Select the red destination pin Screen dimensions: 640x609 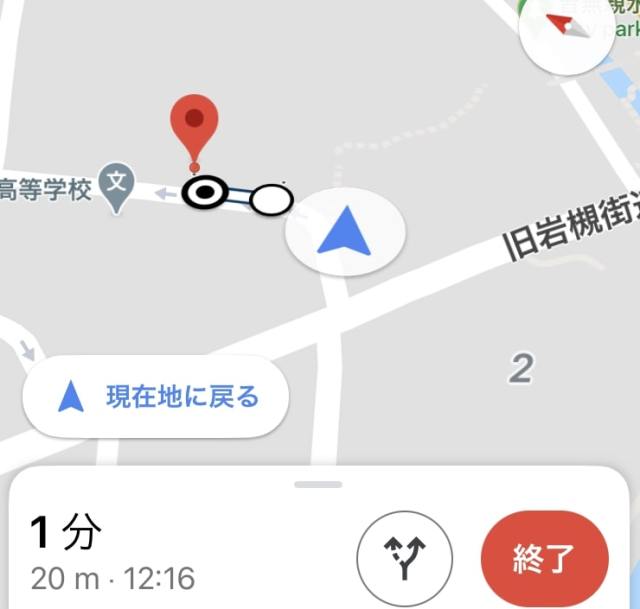(x=194, y=124)
